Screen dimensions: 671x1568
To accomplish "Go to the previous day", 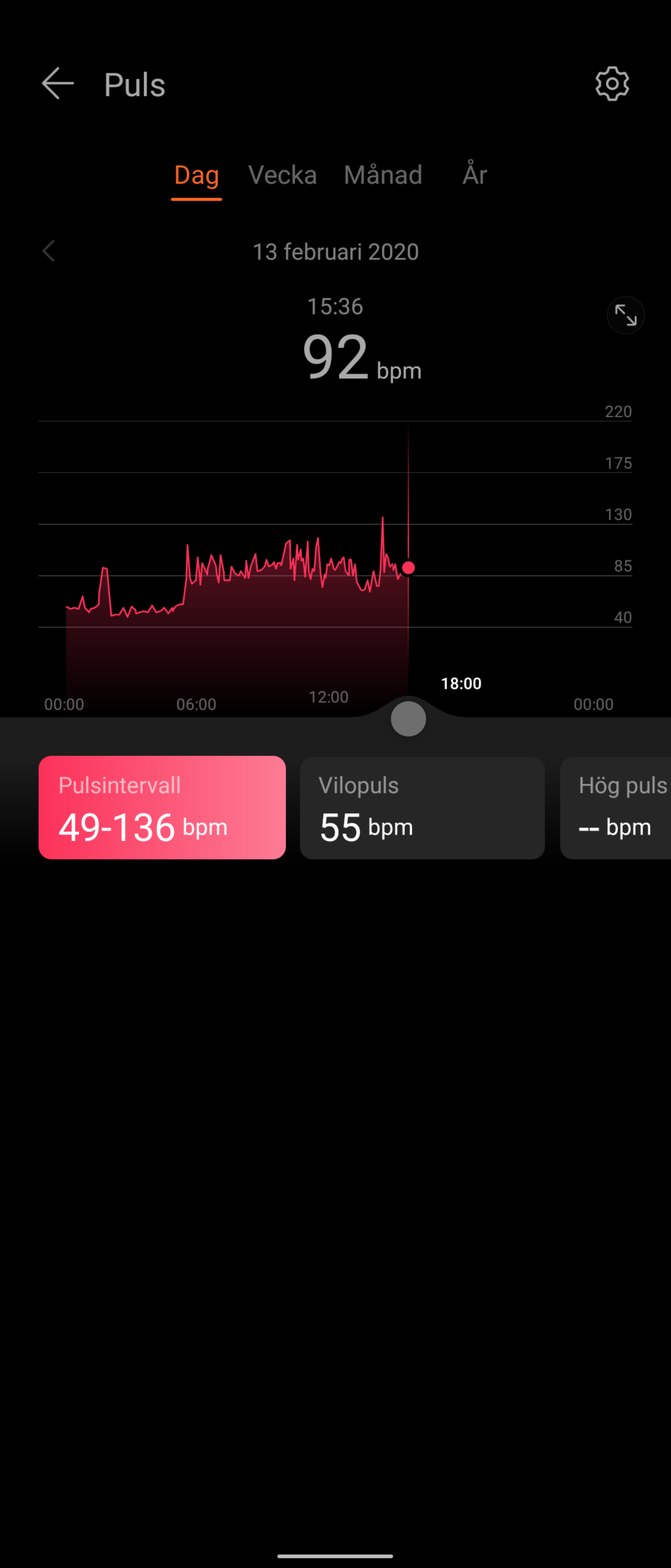I will click(x=49, y=251).
